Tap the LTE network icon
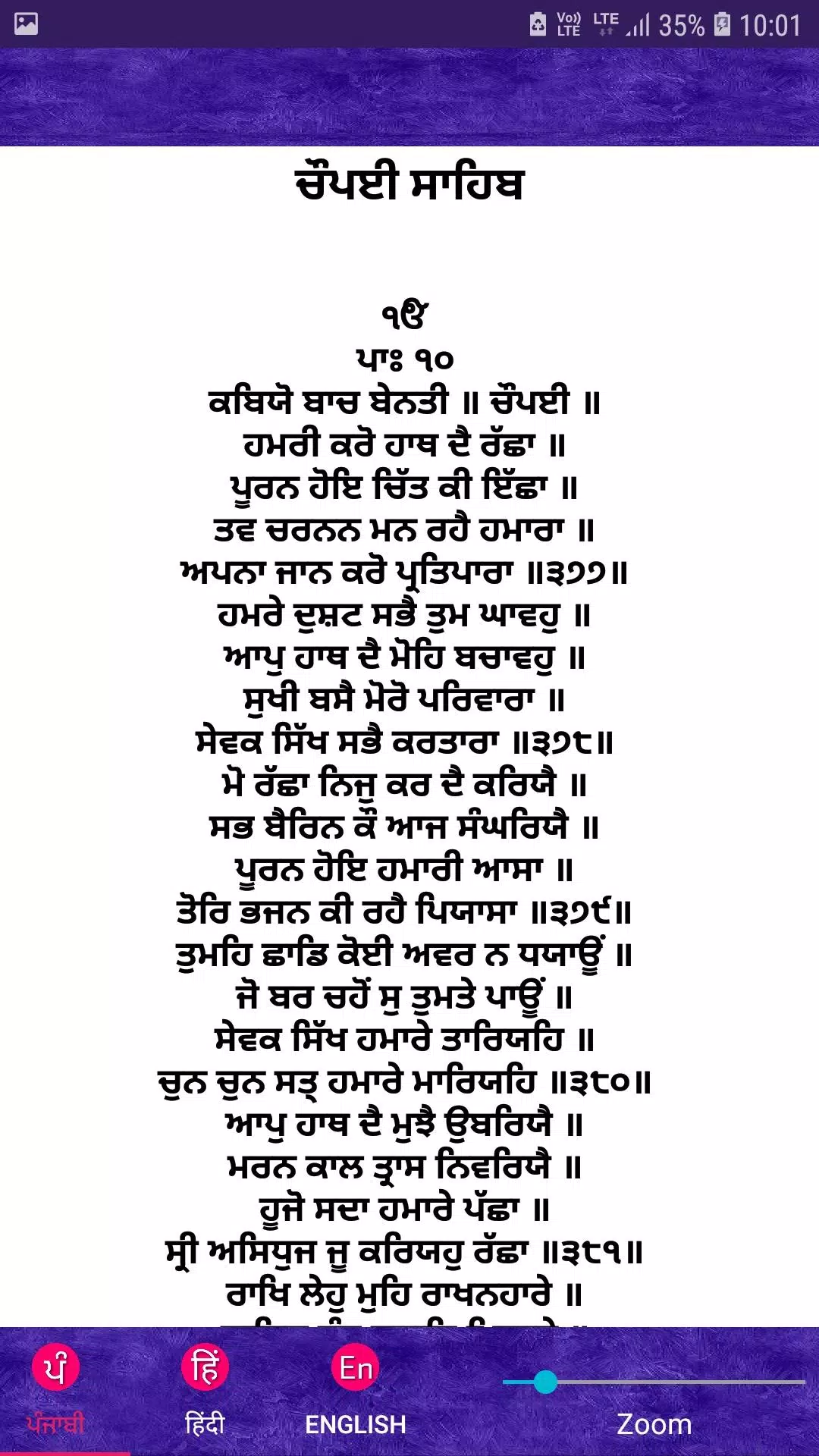Screen dimensions: 819x1456 tap(607, 23)
